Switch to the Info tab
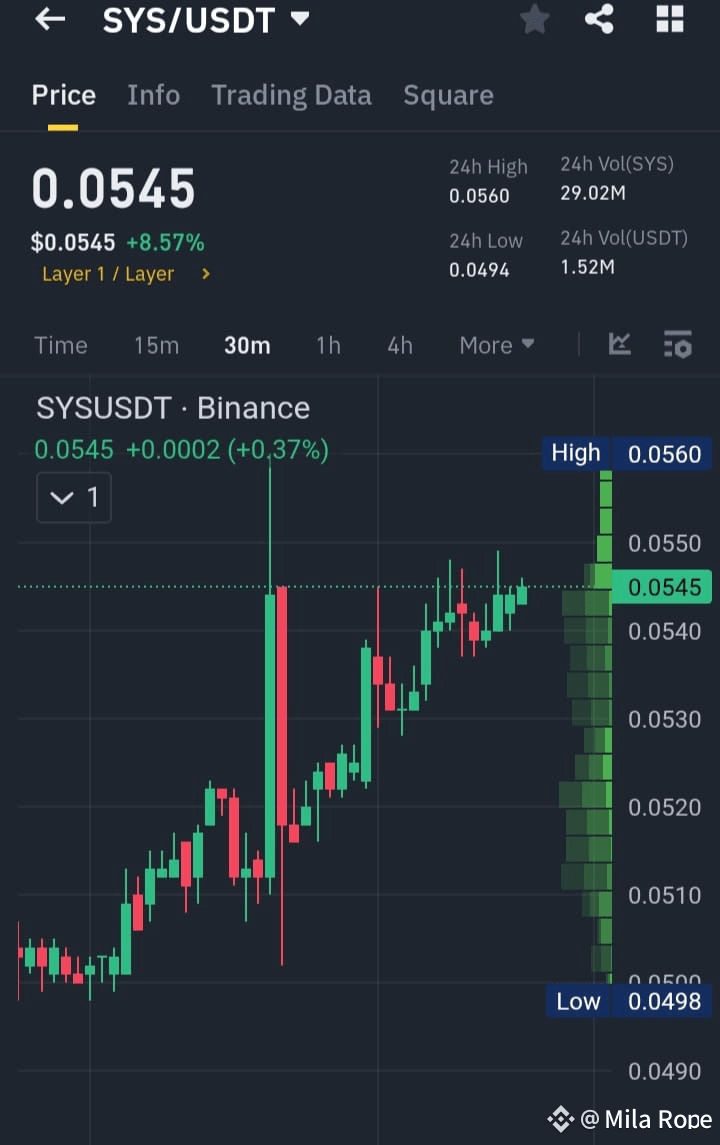Image resolution: width=720 pixels, height=1145 pixels. [x=153, y=95]
